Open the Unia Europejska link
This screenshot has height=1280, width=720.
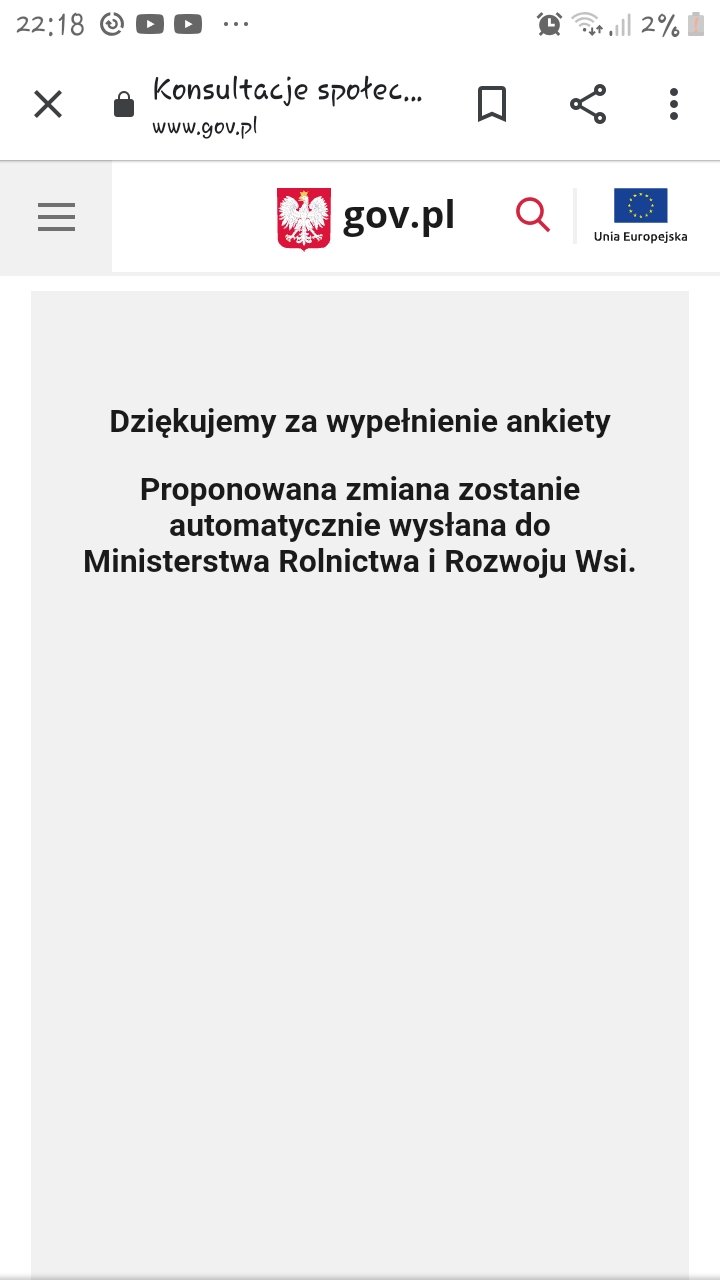640,216
